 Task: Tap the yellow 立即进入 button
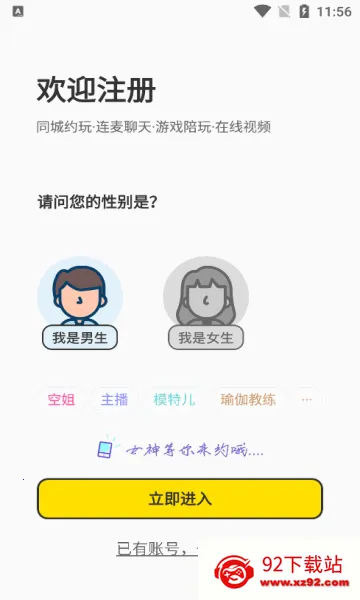(x=180, y=499)
